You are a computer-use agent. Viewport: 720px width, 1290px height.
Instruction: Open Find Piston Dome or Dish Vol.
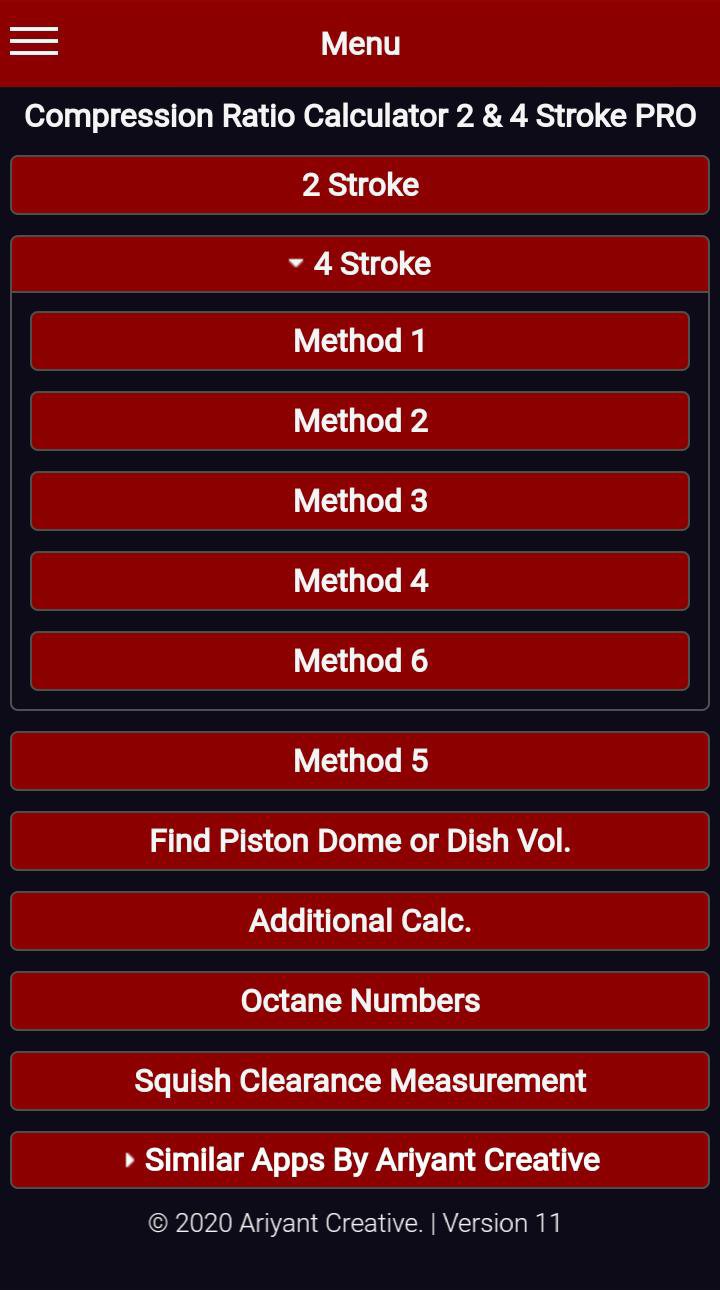[360, 841]
